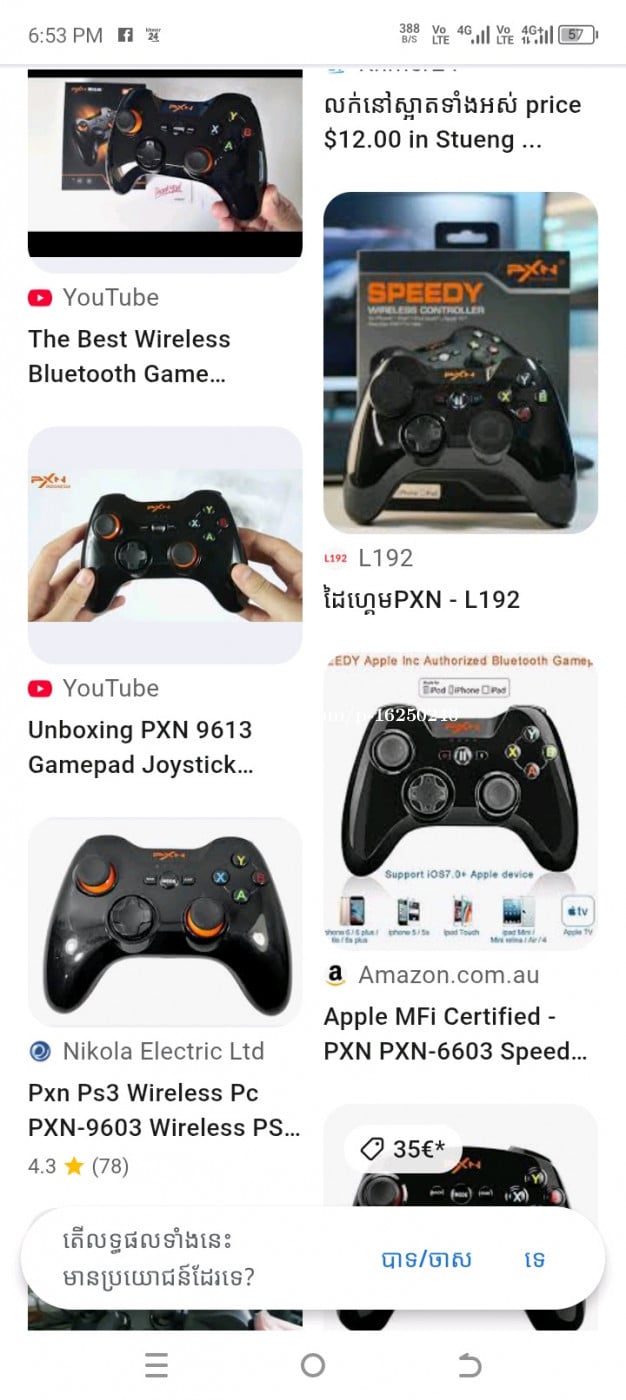Screen dimensions: 626x1400
Task: Open Unboxing PXN 9613 Gamepad Joystick video
Action: [x=140, y=747]
